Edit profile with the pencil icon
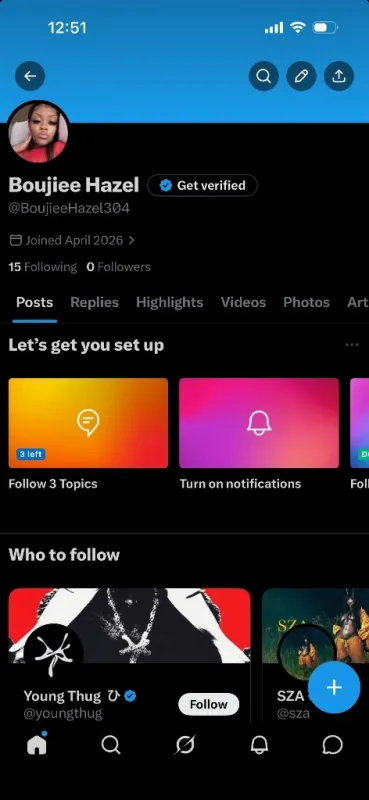 click(x=301, y=76)
